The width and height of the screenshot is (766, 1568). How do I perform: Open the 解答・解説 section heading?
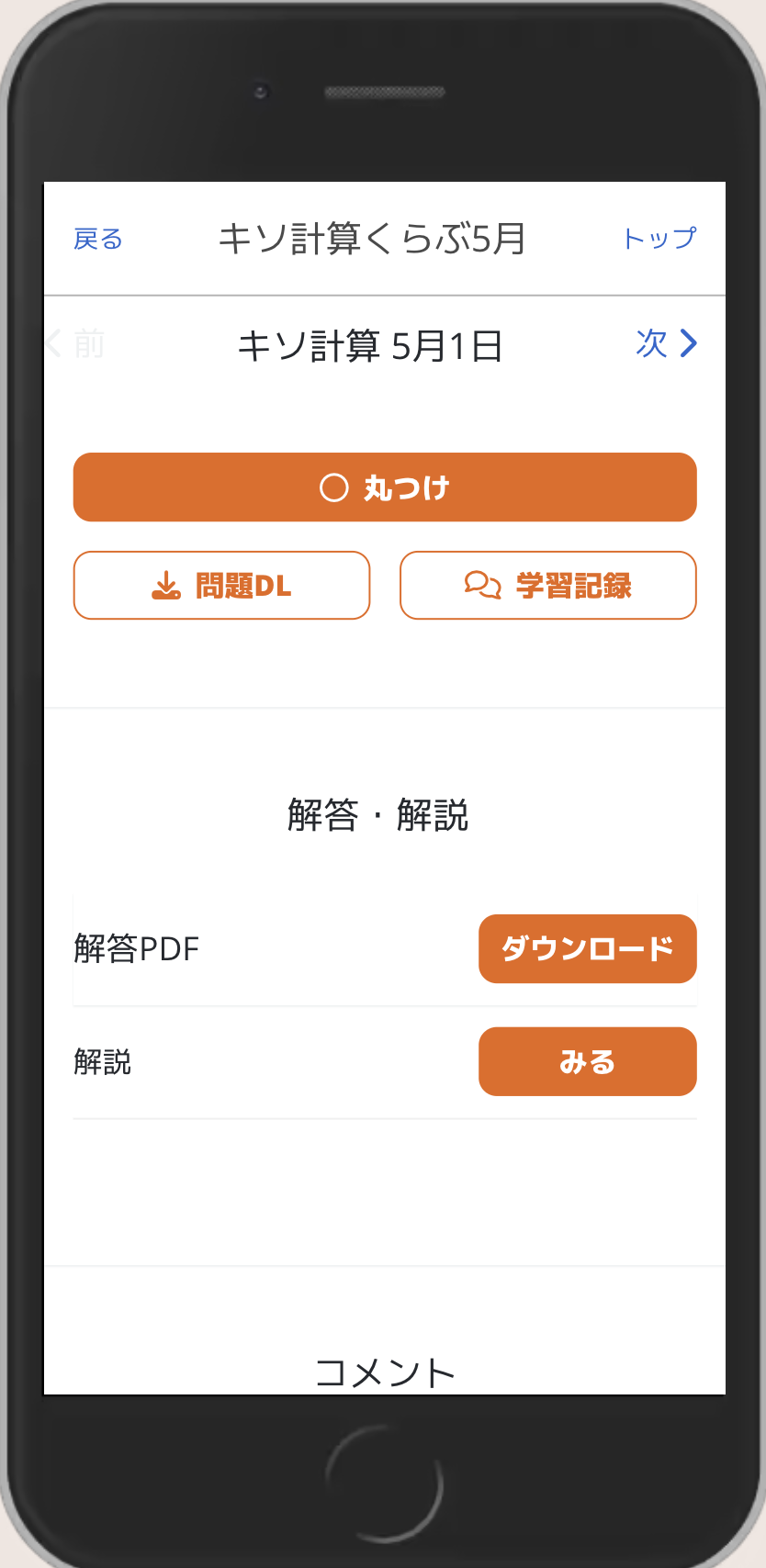379,815
